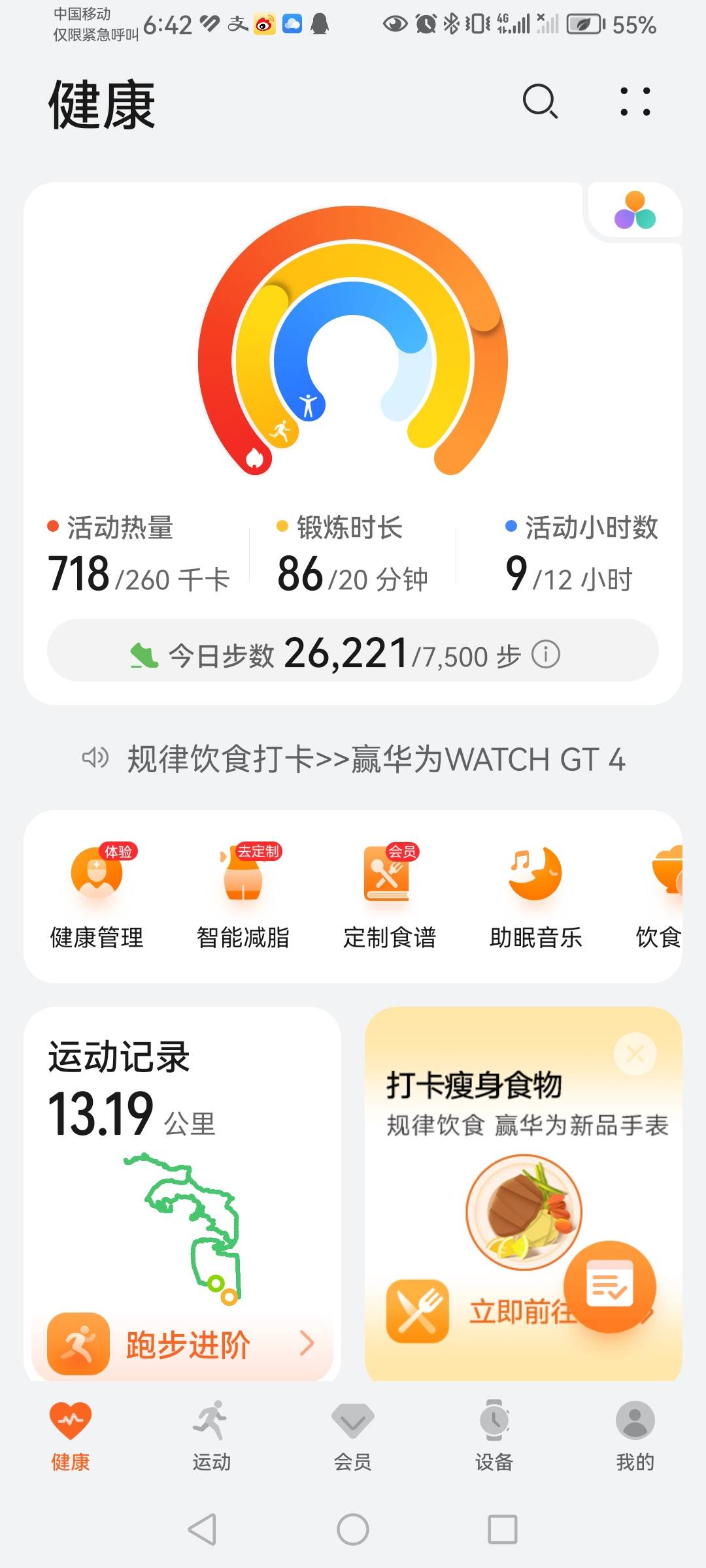The height and width of the screenshot is (1568, 706).
Task: Tap the green shoe steps icon
Action: 144,653
